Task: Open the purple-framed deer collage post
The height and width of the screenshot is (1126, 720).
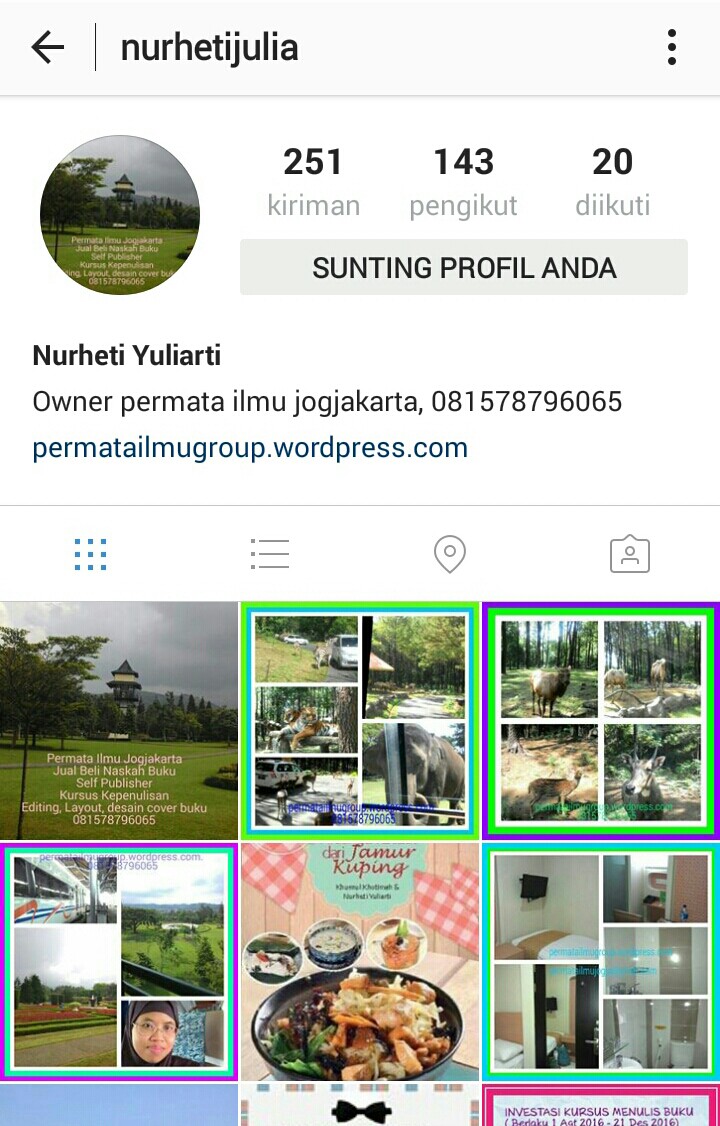Action: [x=601, y=720]
